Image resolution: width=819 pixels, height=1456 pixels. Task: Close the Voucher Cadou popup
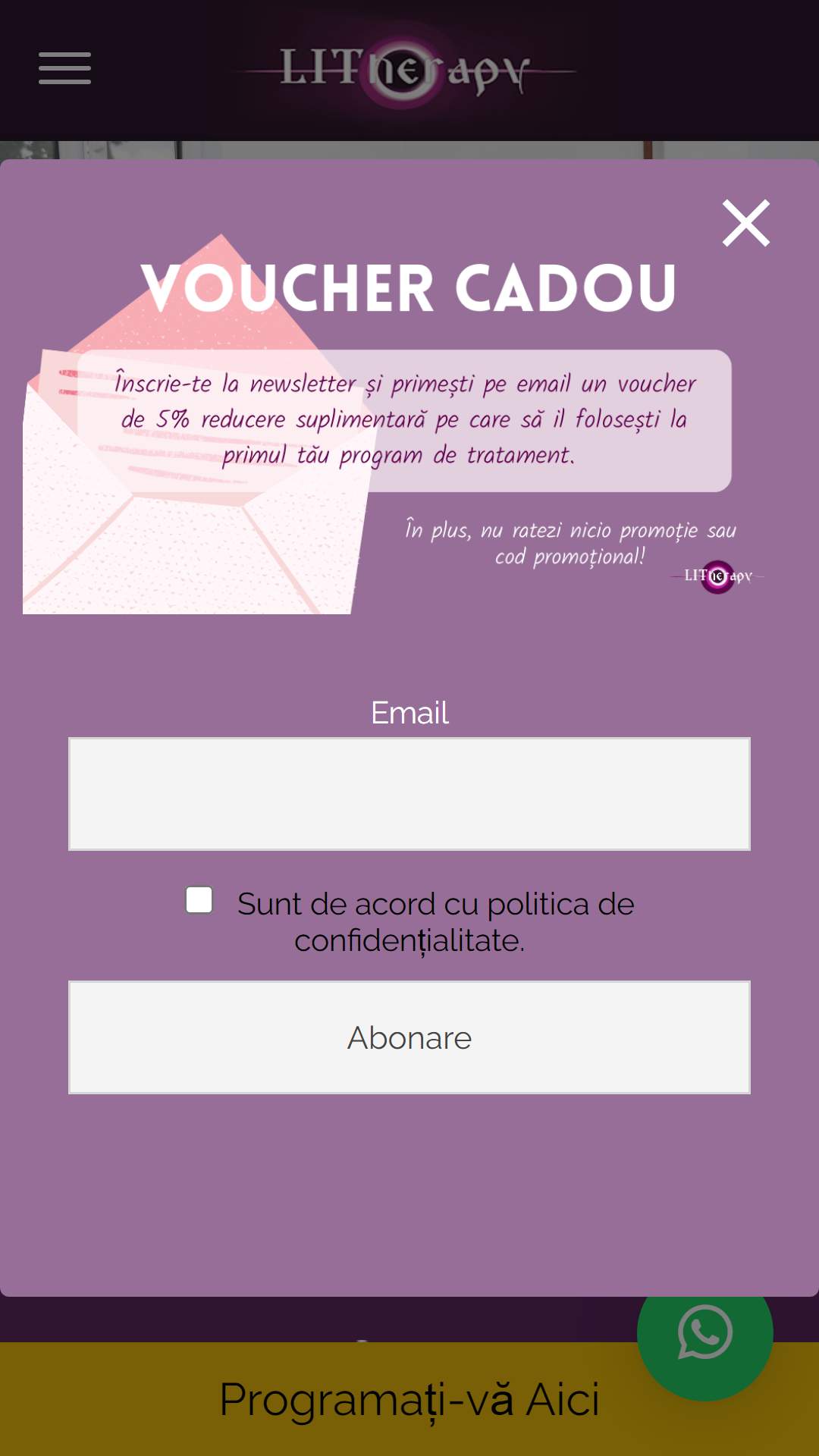click(745, 223)
